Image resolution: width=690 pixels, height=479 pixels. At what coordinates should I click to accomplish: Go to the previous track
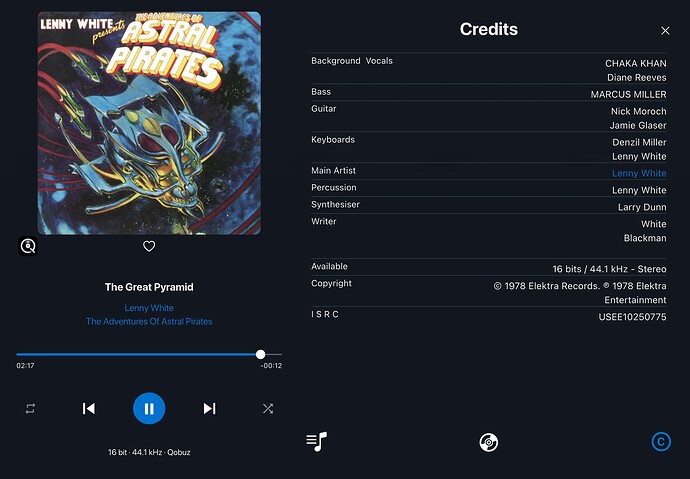[89, 408]
